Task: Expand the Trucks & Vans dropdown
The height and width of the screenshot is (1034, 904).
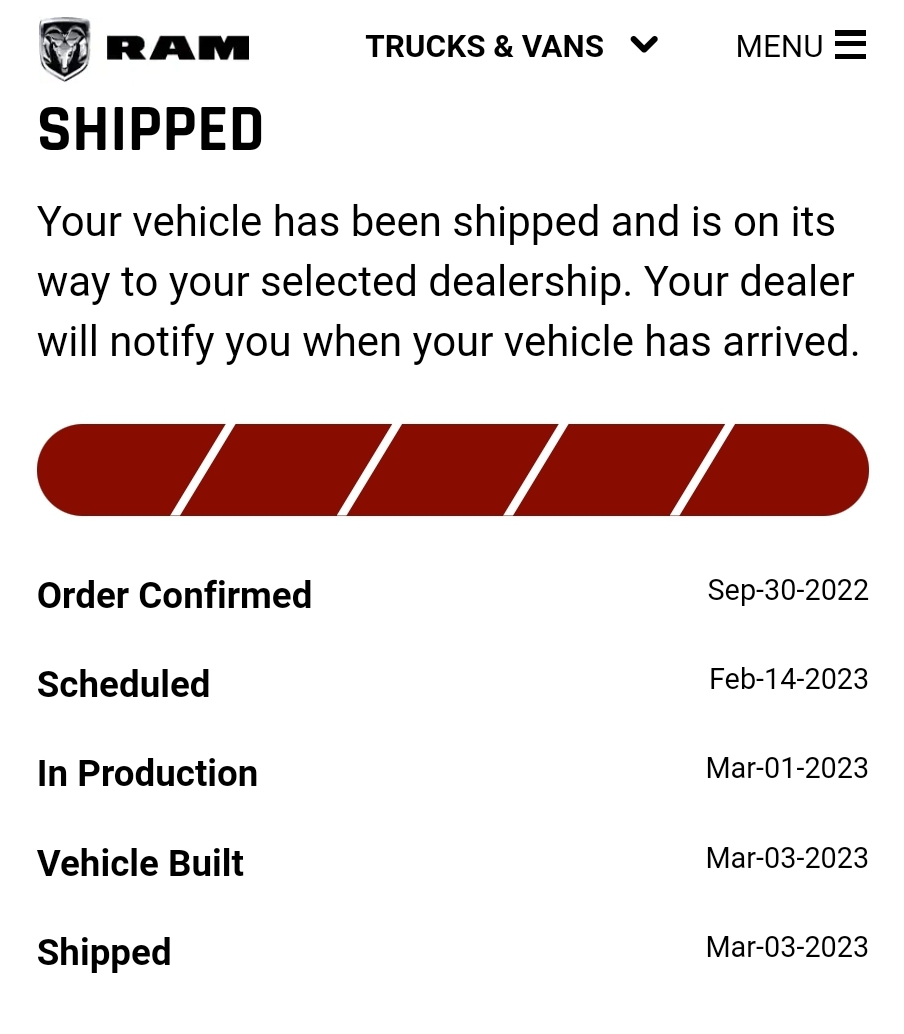Action: click(511, 46)
